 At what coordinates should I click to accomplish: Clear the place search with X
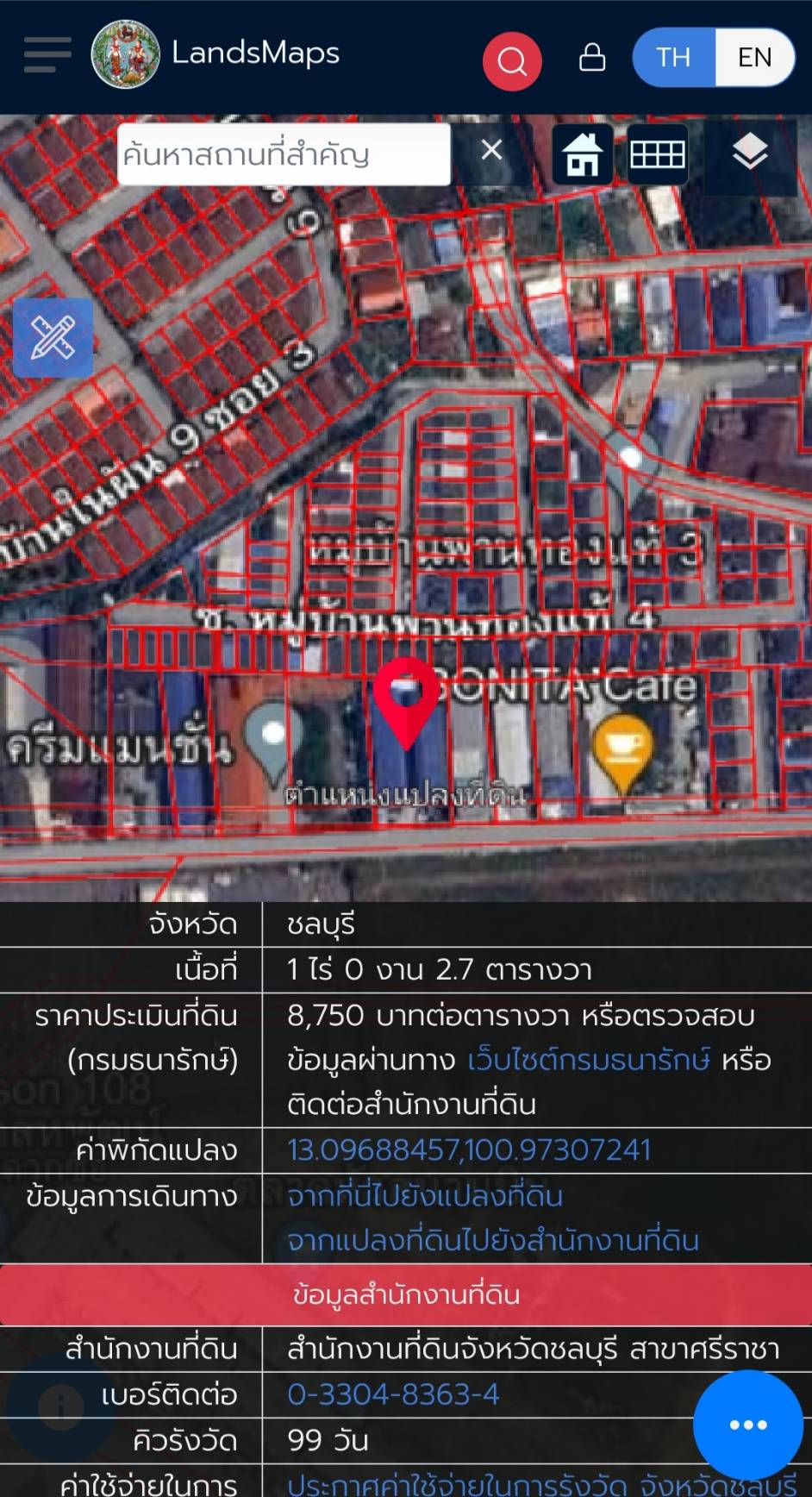tap(491, 150)
